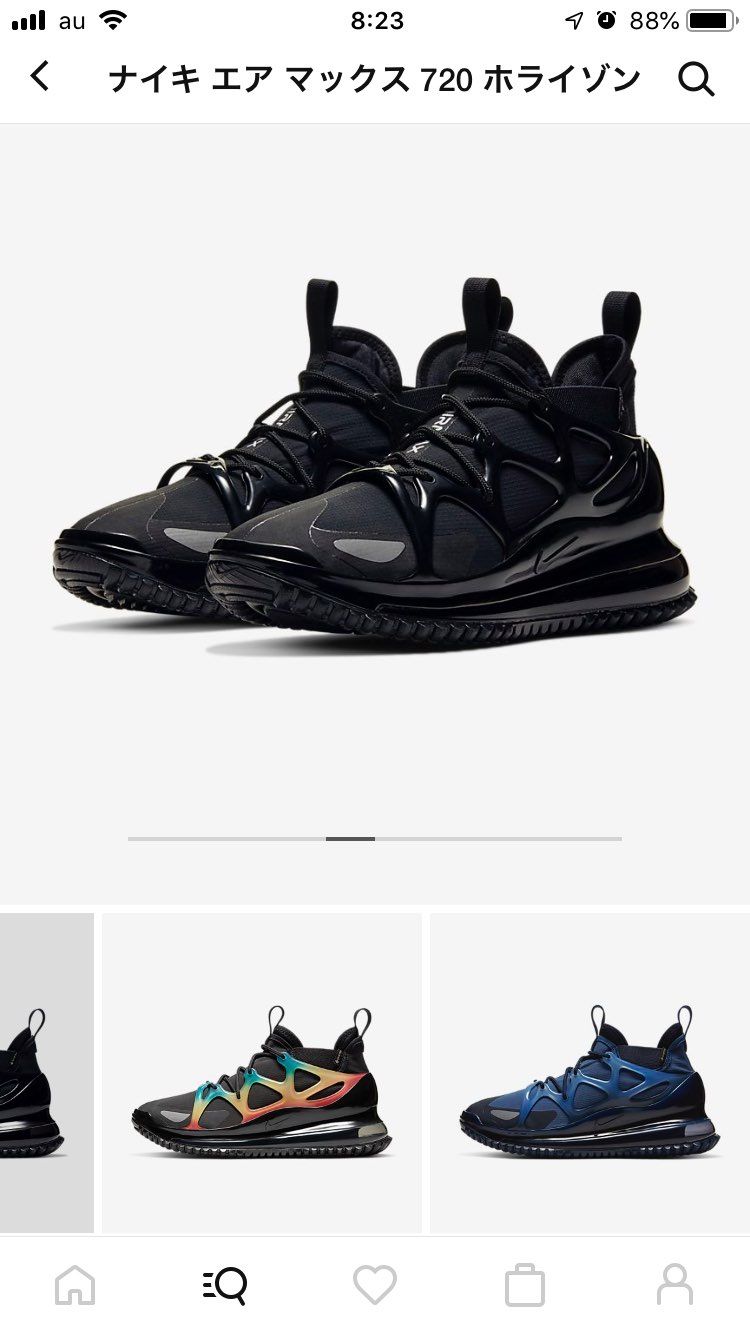Screen dimensions: 750x1334
Task: Open search with the magnifier icon
Action: point(696,79)
